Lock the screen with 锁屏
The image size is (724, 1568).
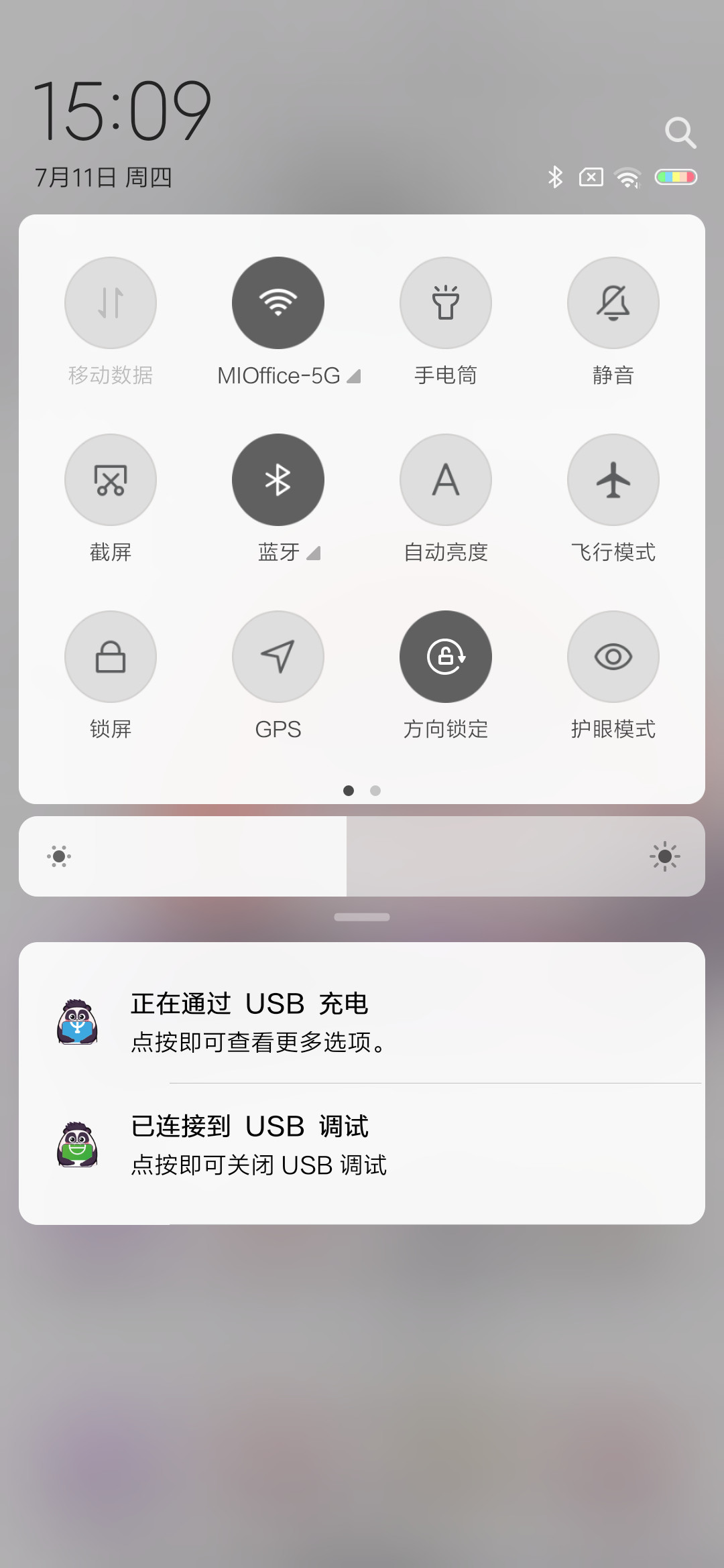(111, 657)
